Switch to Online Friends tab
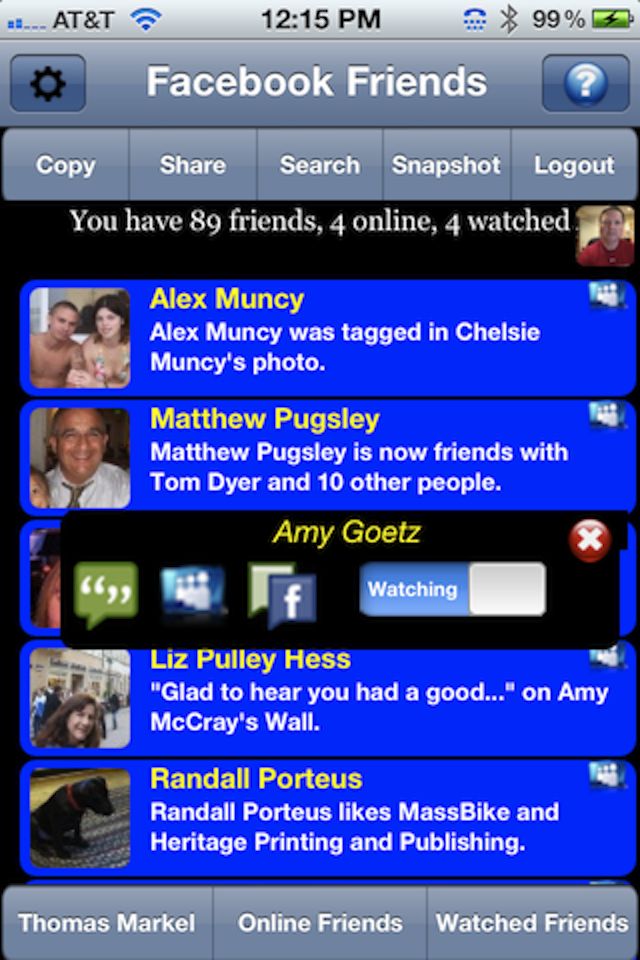Image resolution: width=640 pixels, height=960 pixels. point(320,922)
